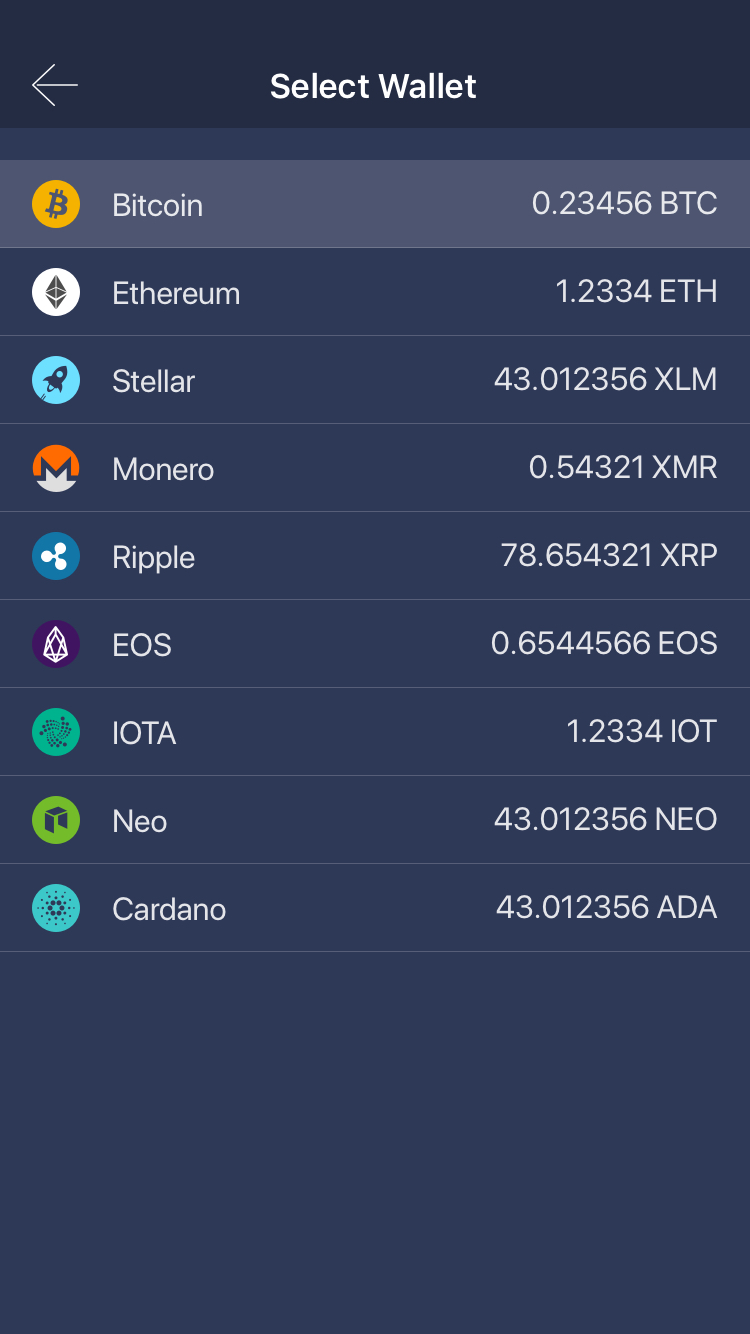Choose the Ethereum wallet
The width and height of the screenshot is (750, 1334).
pyautogui.click(x=375, y=292)
